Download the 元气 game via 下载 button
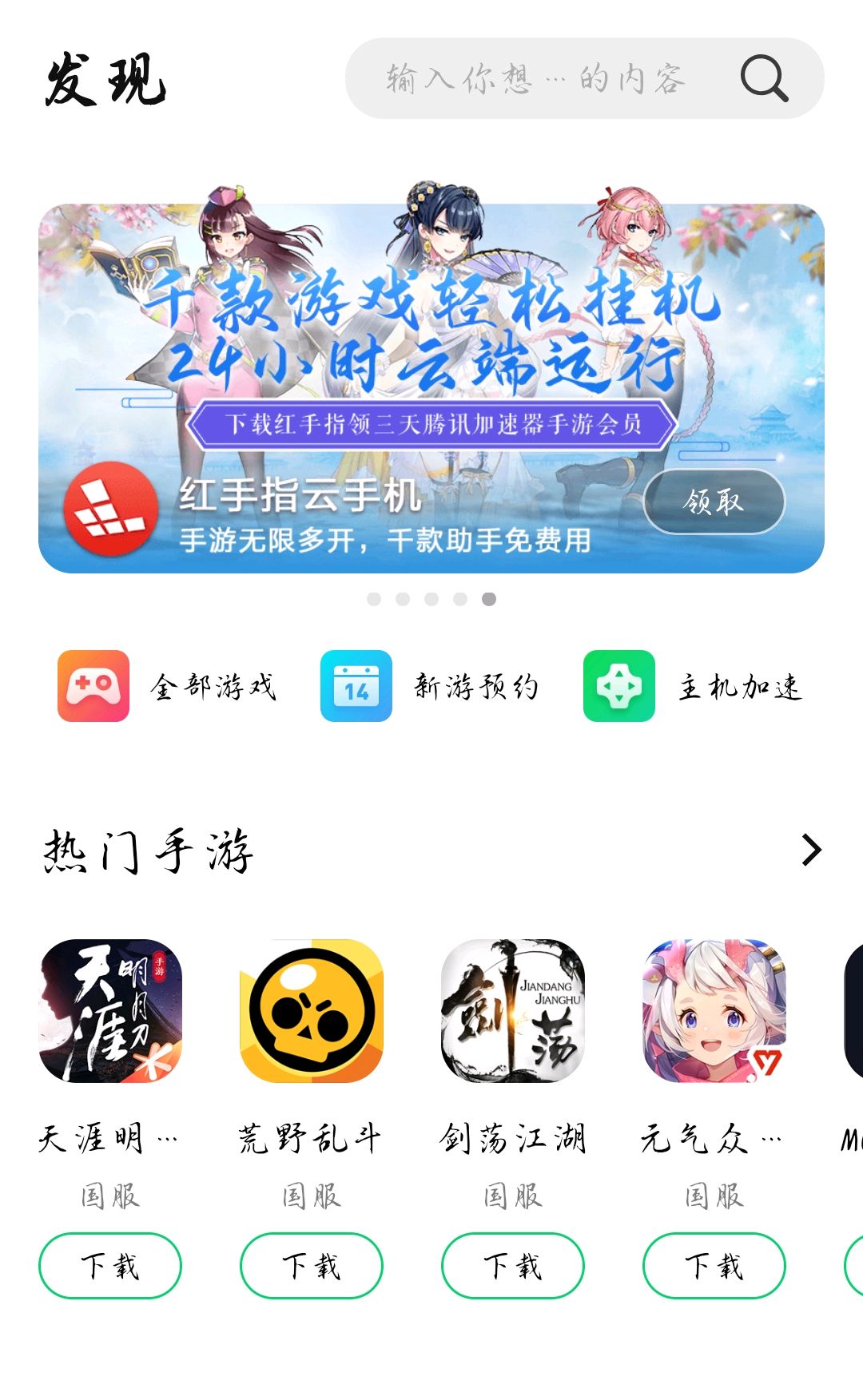863x1400 pixels. pyautogui.click(x=714, y=1266)
